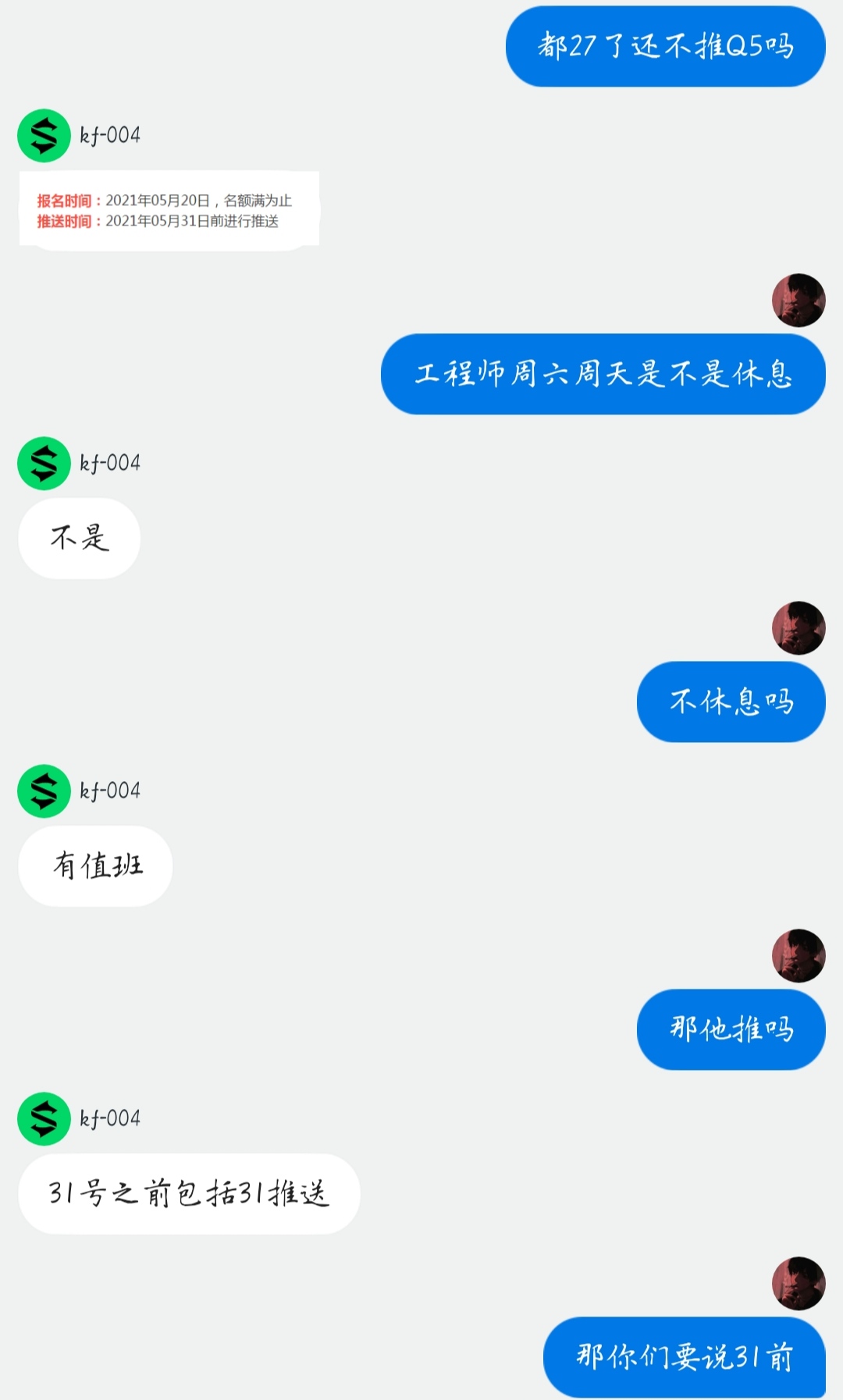
Task: Open the image message showing 报名时间 and 推送时间
Action: [169, 210]
